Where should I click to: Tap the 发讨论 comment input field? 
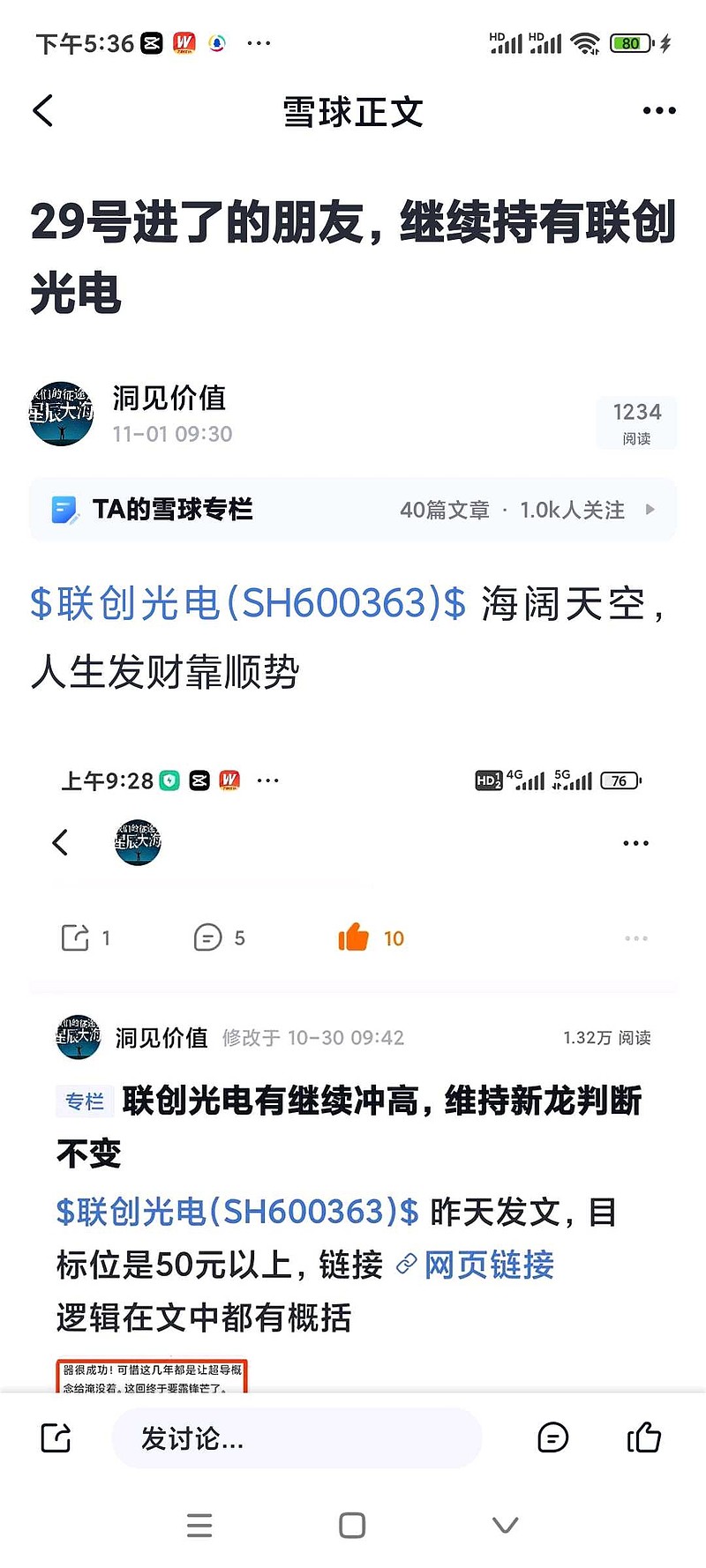pyautogui.click(x=297, y=1438)
